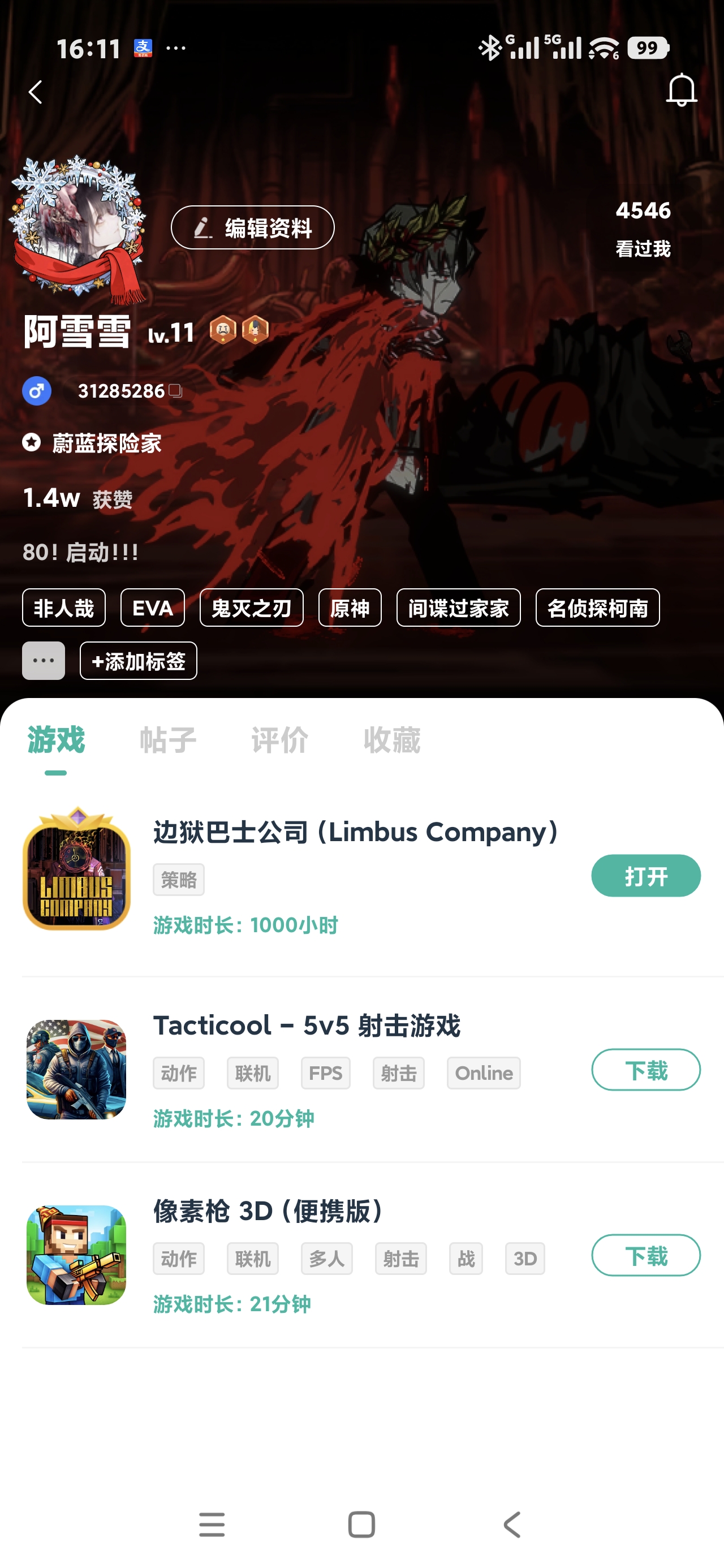724x1568 pixels.
Task: Select the 原神 tag chip
Action: (350, 608)
